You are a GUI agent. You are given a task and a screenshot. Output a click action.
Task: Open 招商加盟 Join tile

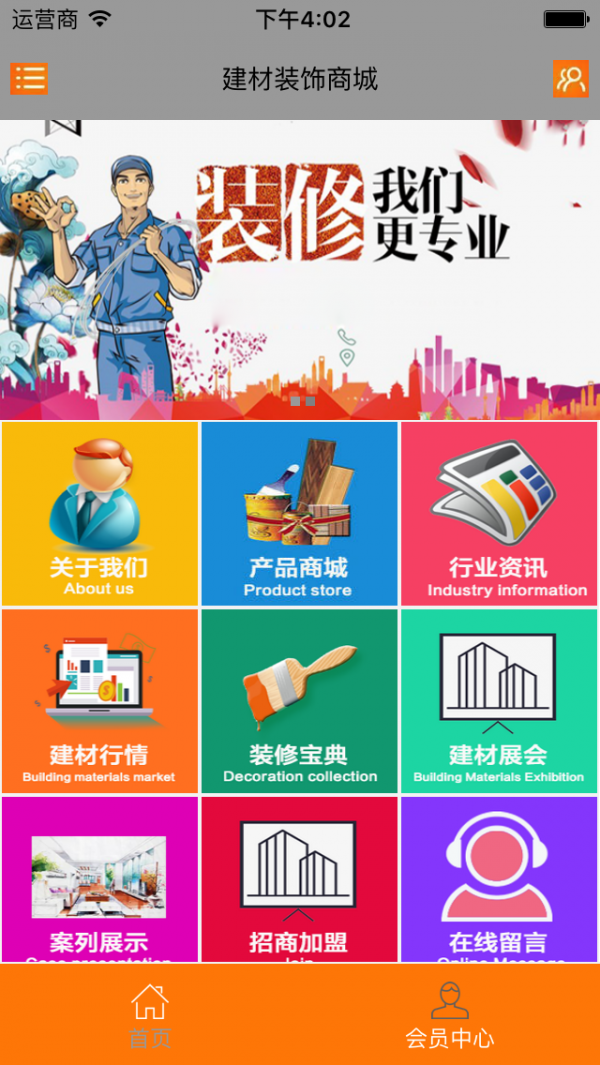point(299,880)
